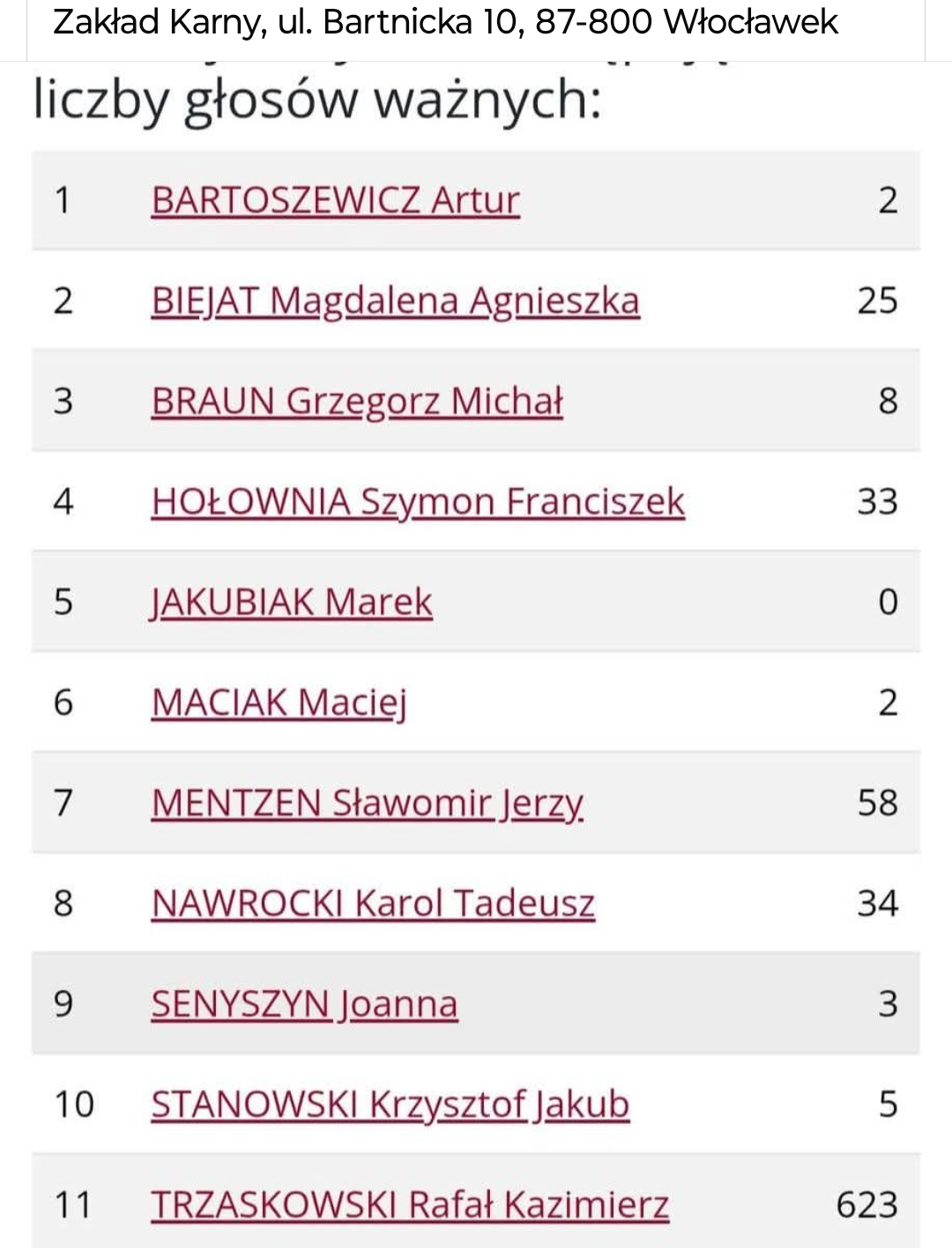Open SENYSZYN Joanna candidate link

304,1004
